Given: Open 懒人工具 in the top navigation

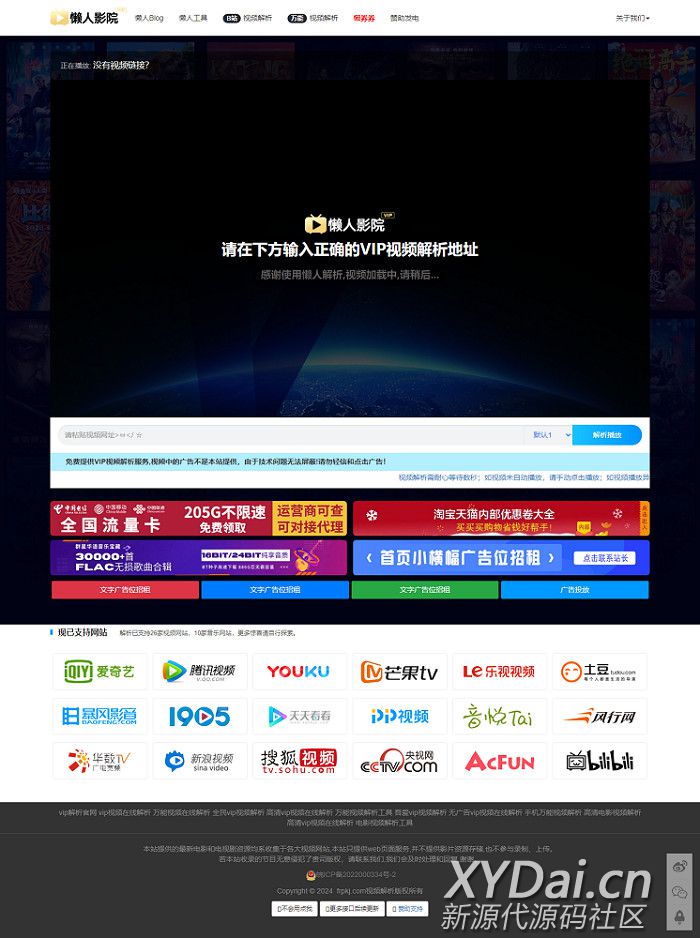Looking at the screenshot, I should [193, 18].
